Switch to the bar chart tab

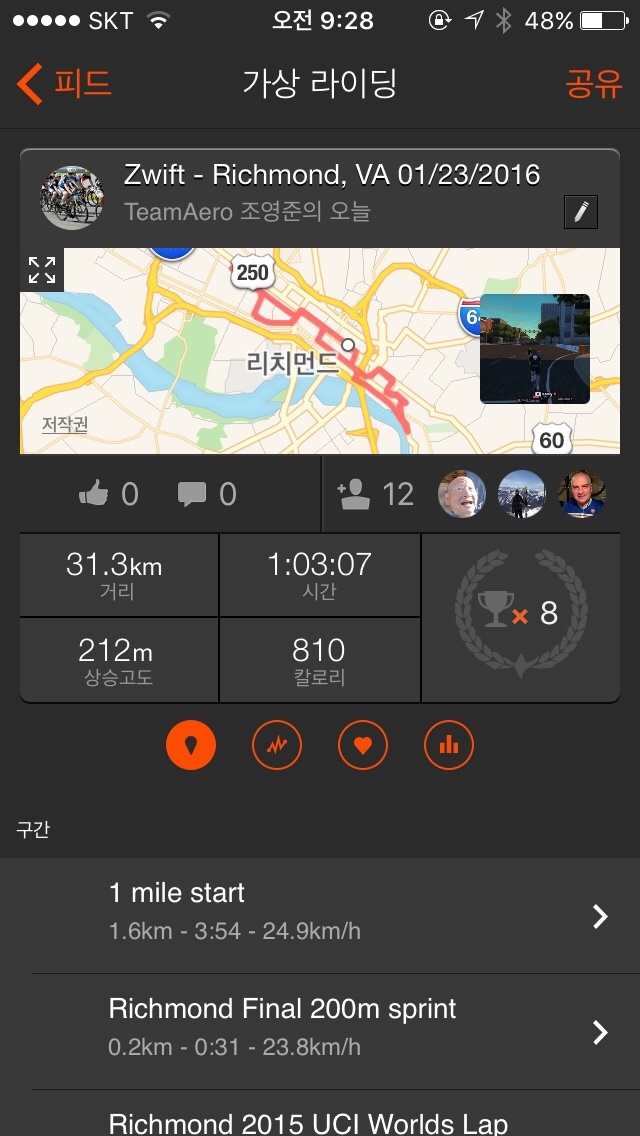pyautogui.click(x=449, y=745)
